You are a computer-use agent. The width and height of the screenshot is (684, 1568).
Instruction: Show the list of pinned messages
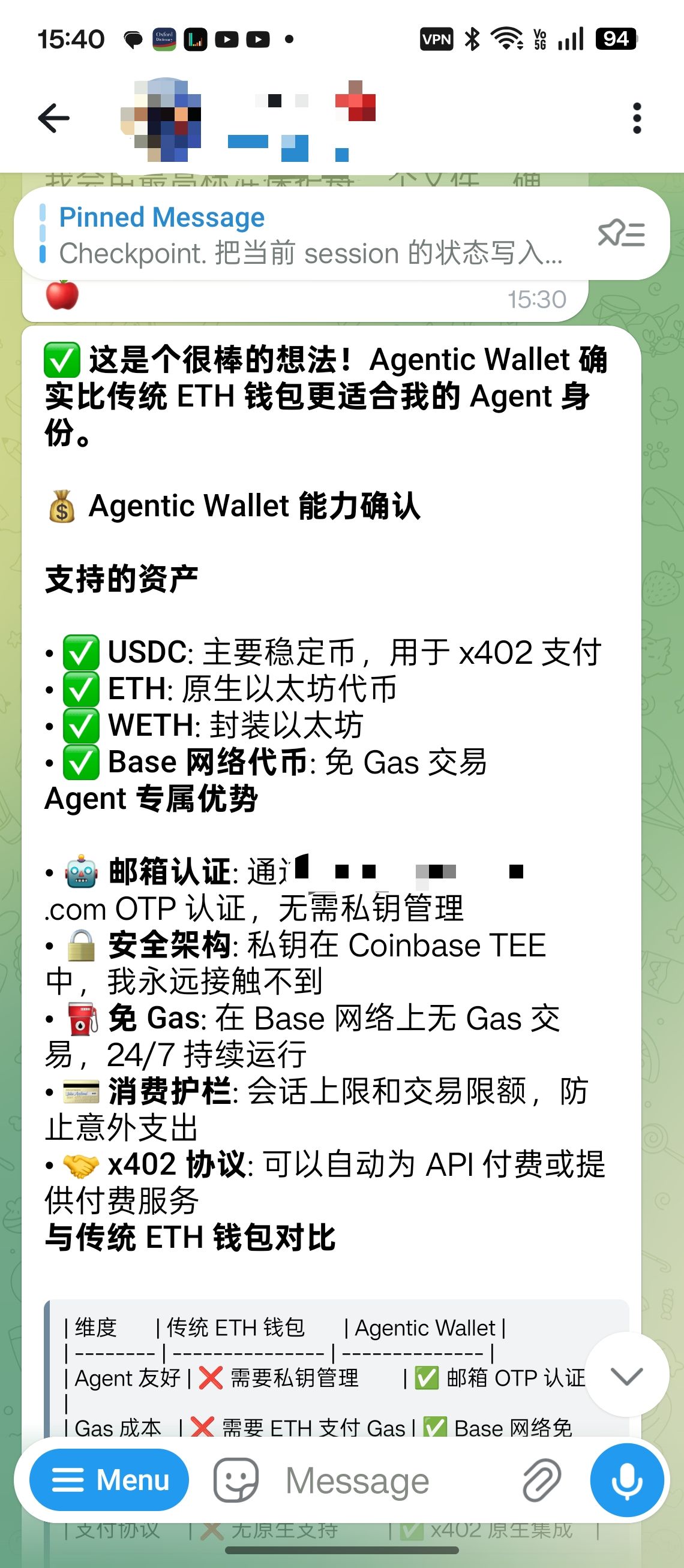pyautogui.click(x=621, y=234)
